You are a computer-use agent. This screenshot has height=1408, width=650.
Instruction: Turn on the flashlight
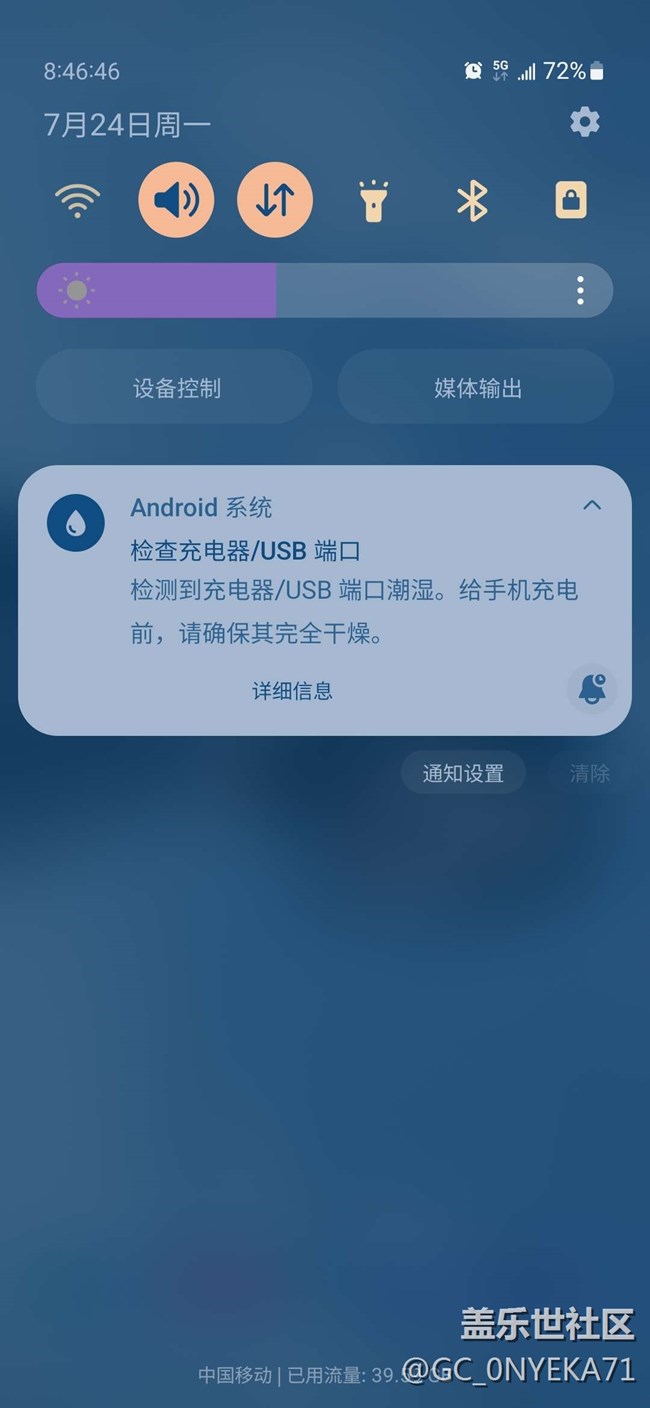pyautogui.click(x=373, y=200)
